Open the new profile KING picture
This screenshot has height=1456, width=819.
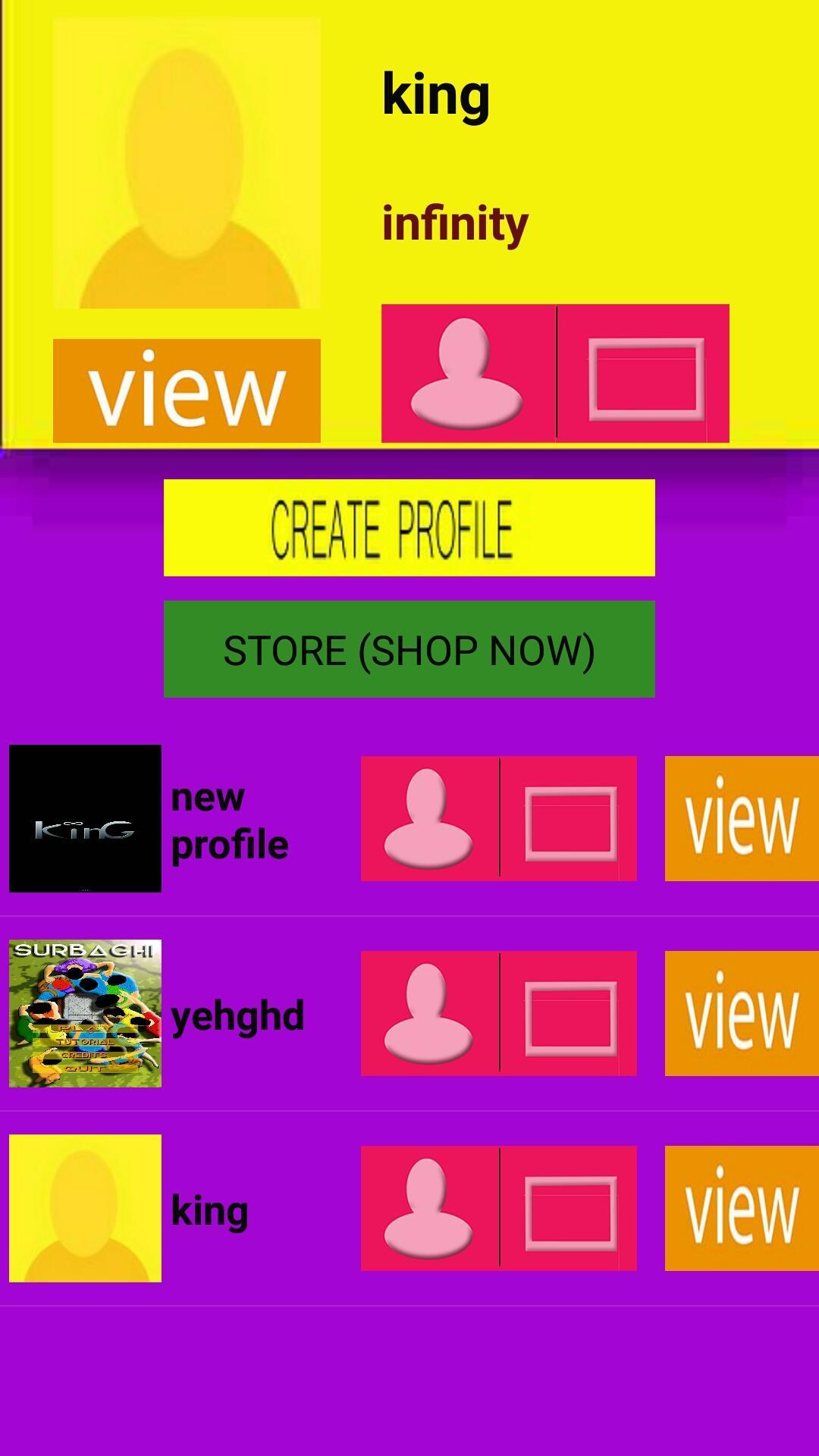coord(85,818)
